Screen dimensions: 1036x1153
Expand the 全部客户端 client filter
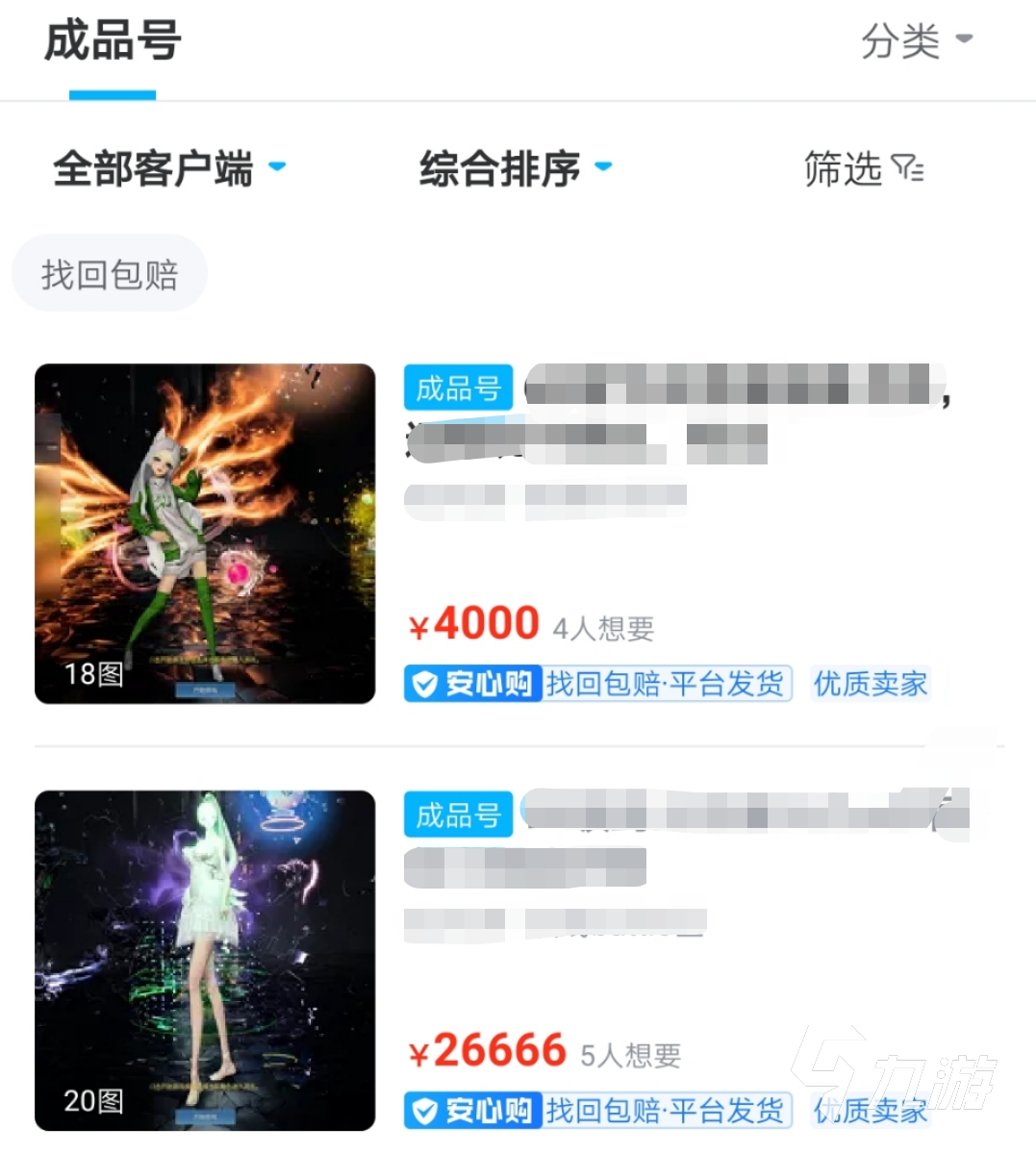(x=168, y=169)
